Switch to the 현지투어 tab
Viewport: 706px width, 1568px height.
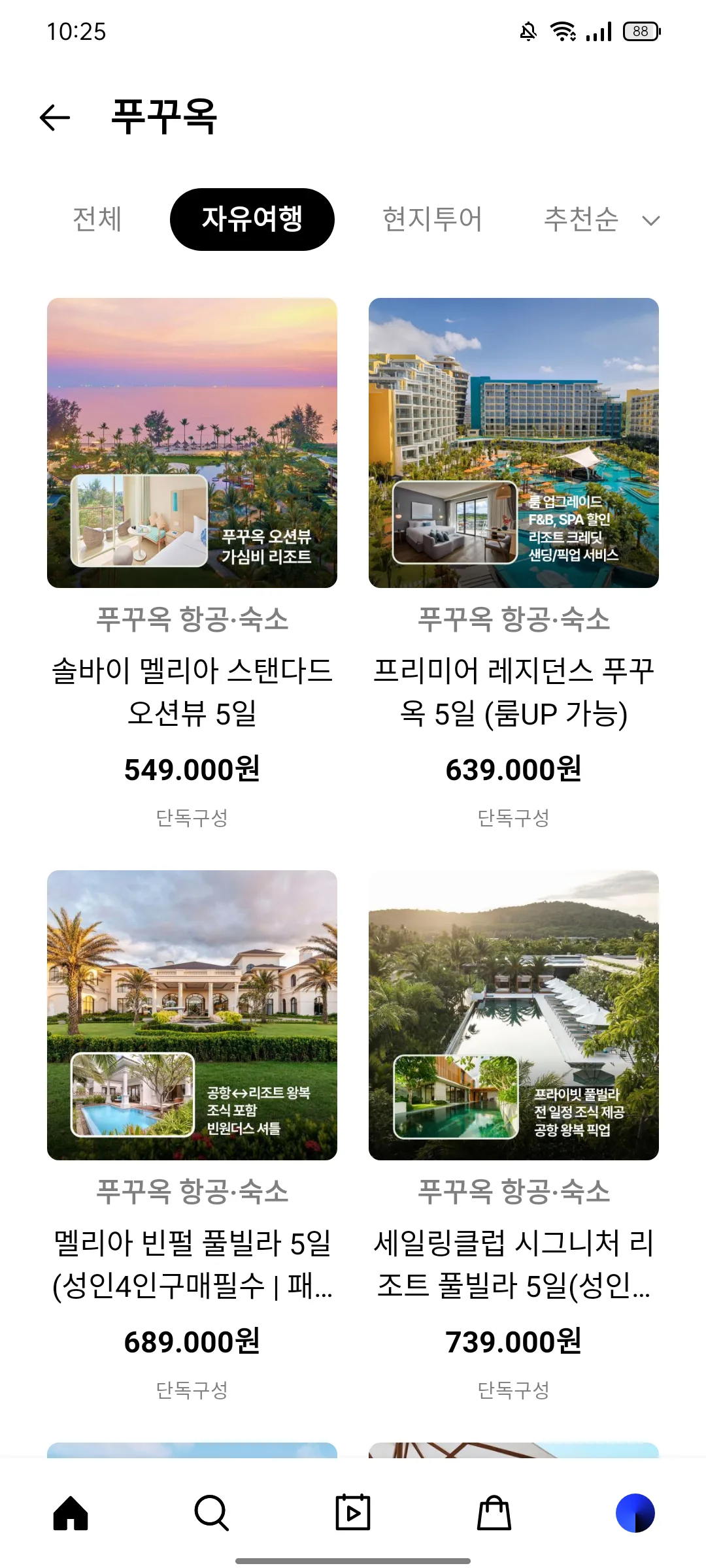click(432, 220)
